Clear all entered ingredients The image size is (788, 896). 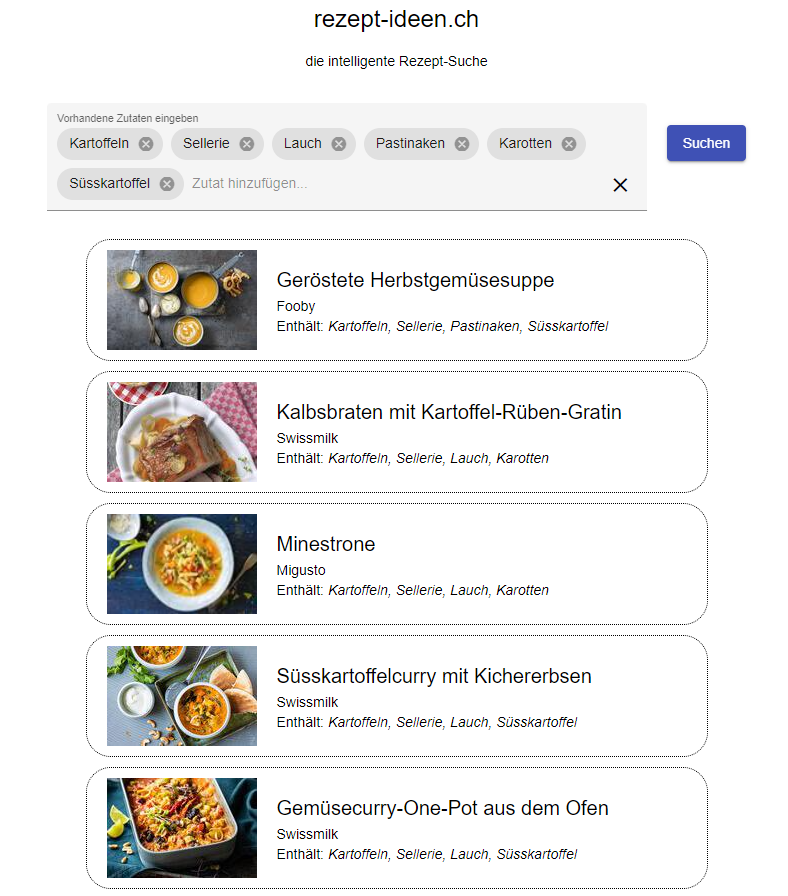(x=620, y=185)
